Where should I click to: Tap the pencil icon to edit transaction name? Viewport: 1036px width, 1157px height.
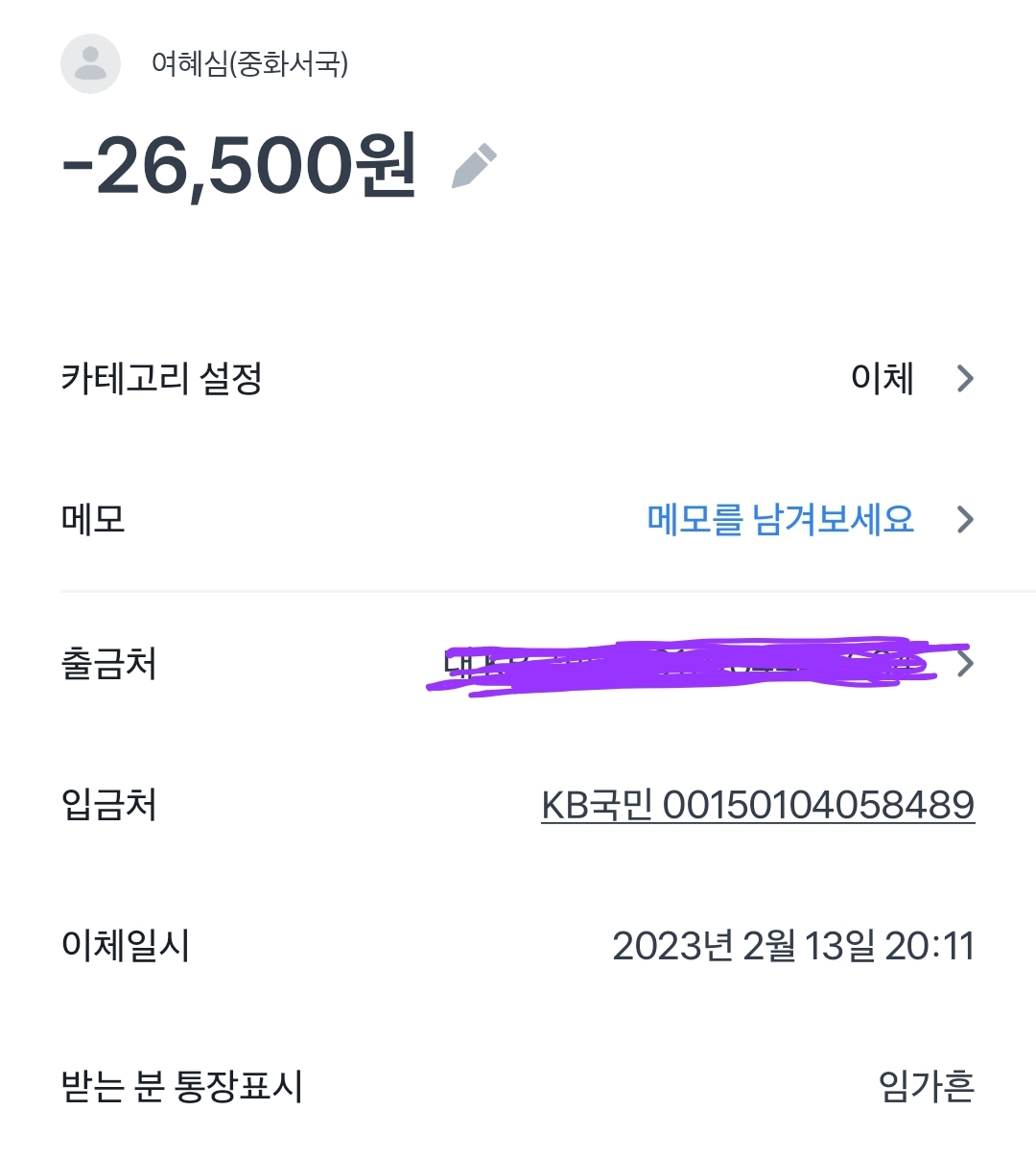474,166
